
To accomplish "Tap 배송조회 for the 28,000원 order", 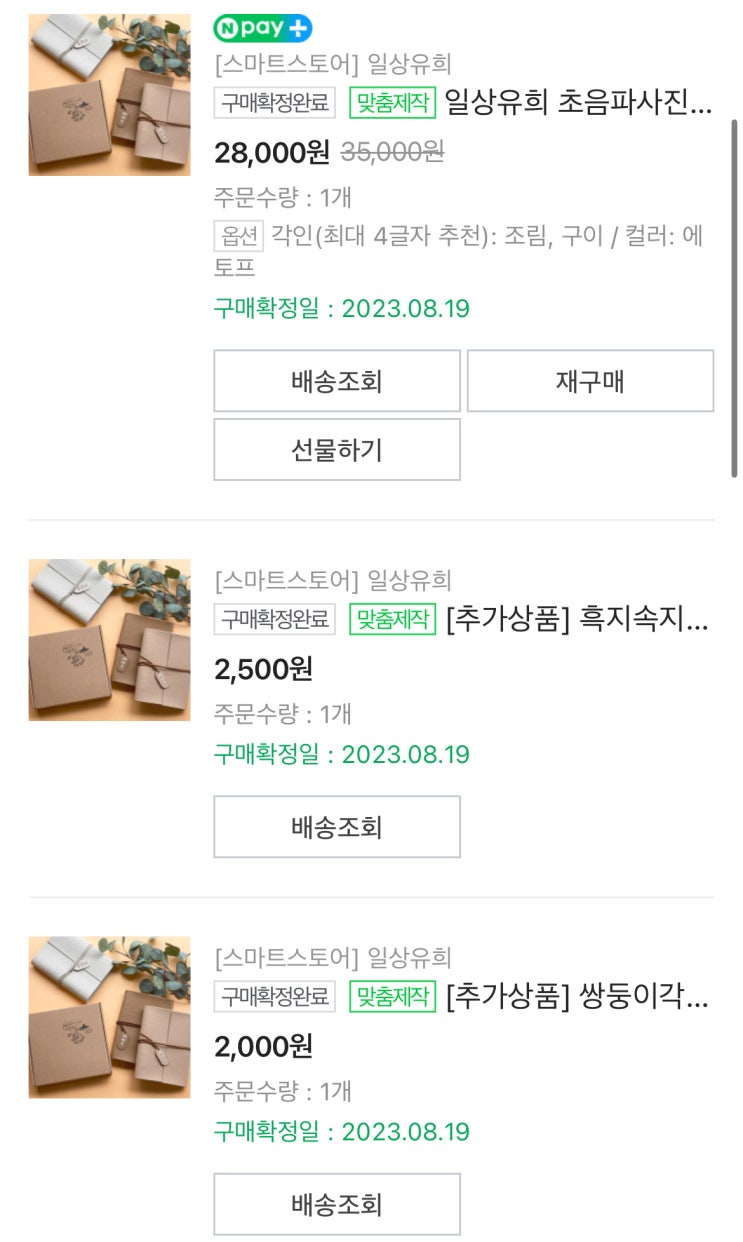I will (336, 381).
